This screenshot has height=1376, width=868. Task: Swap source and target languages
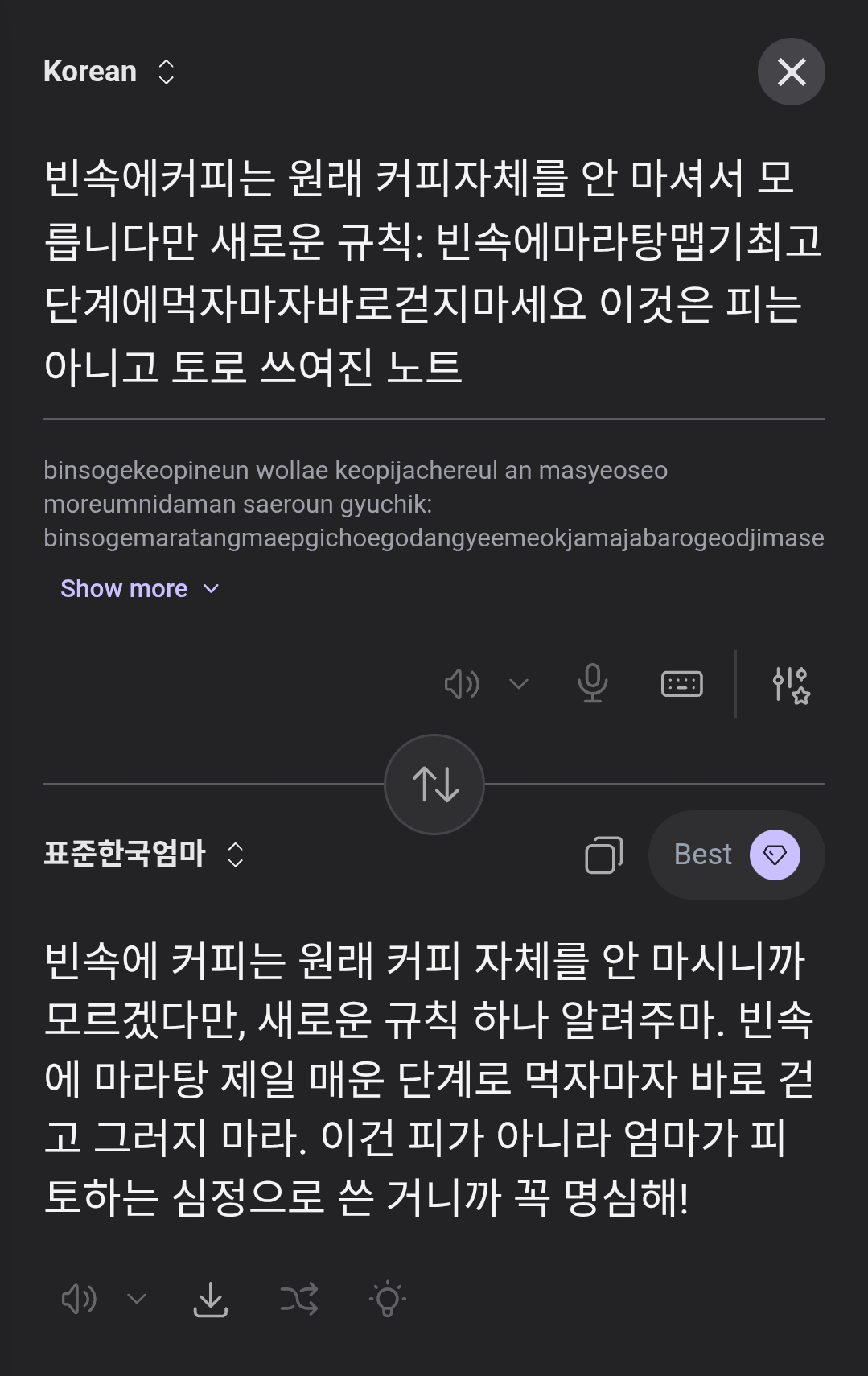[434, 784]
